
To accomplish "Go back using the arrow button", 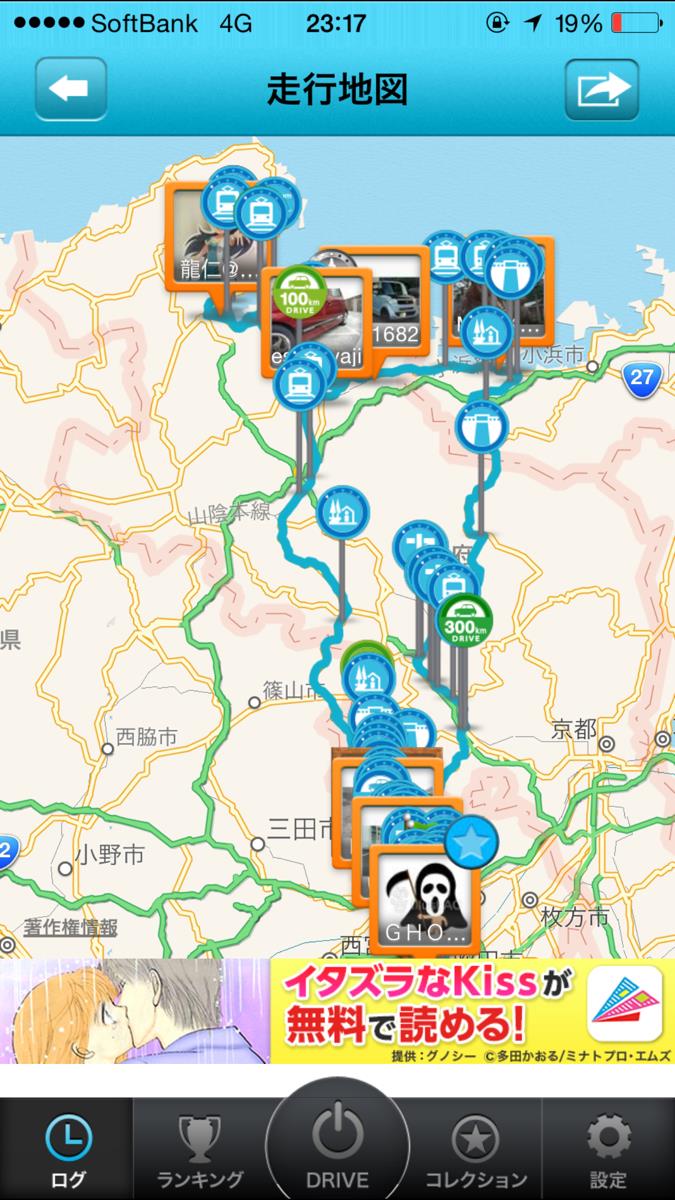I will [71, 90].
